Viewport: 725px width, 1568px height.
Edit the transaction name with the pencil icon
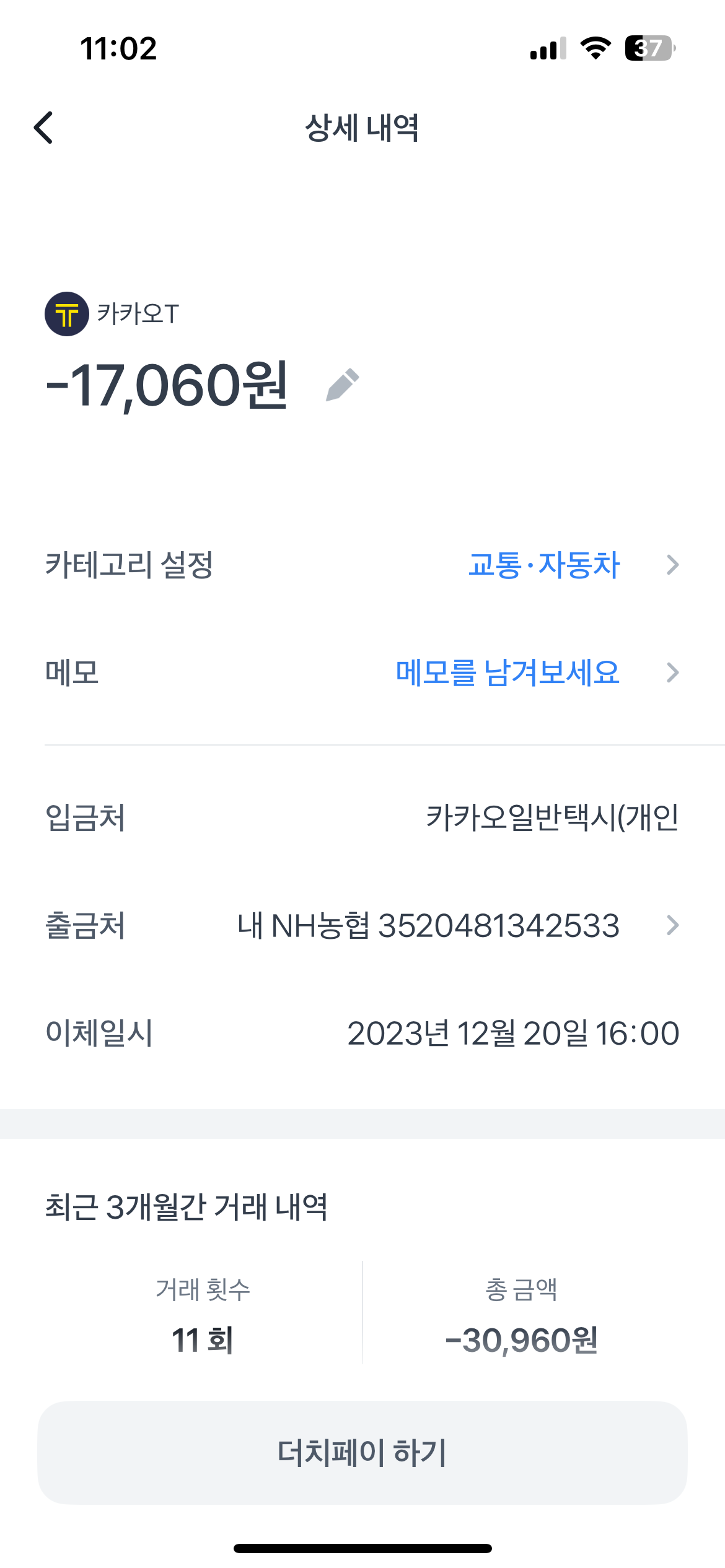click(343, 385)
